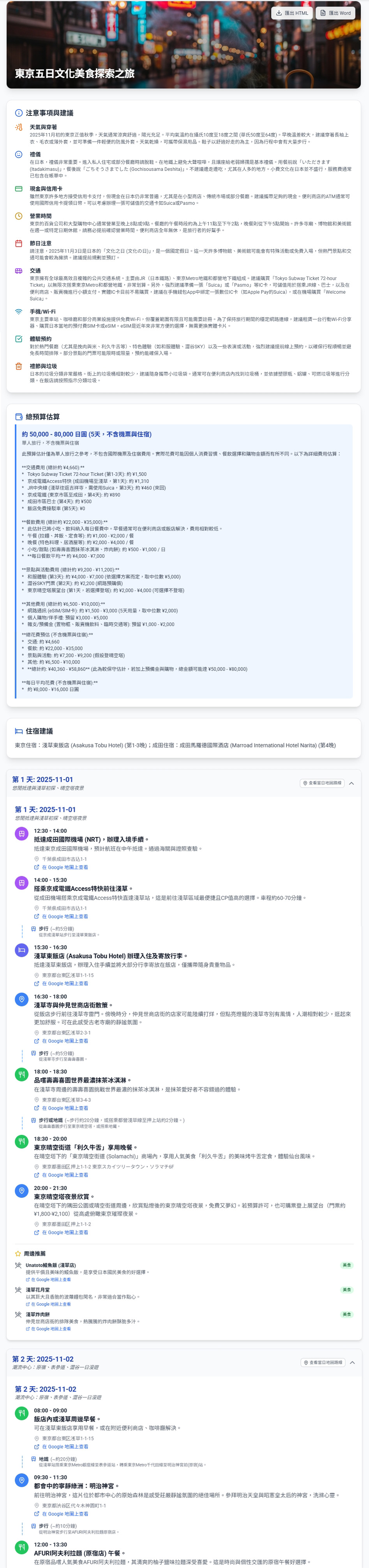Image resolution: width=369 pixels, height=1568 pixels.
Task: Open Google Maps link for Day 2 hotel breakfast
Action: tap(64, 1447)
